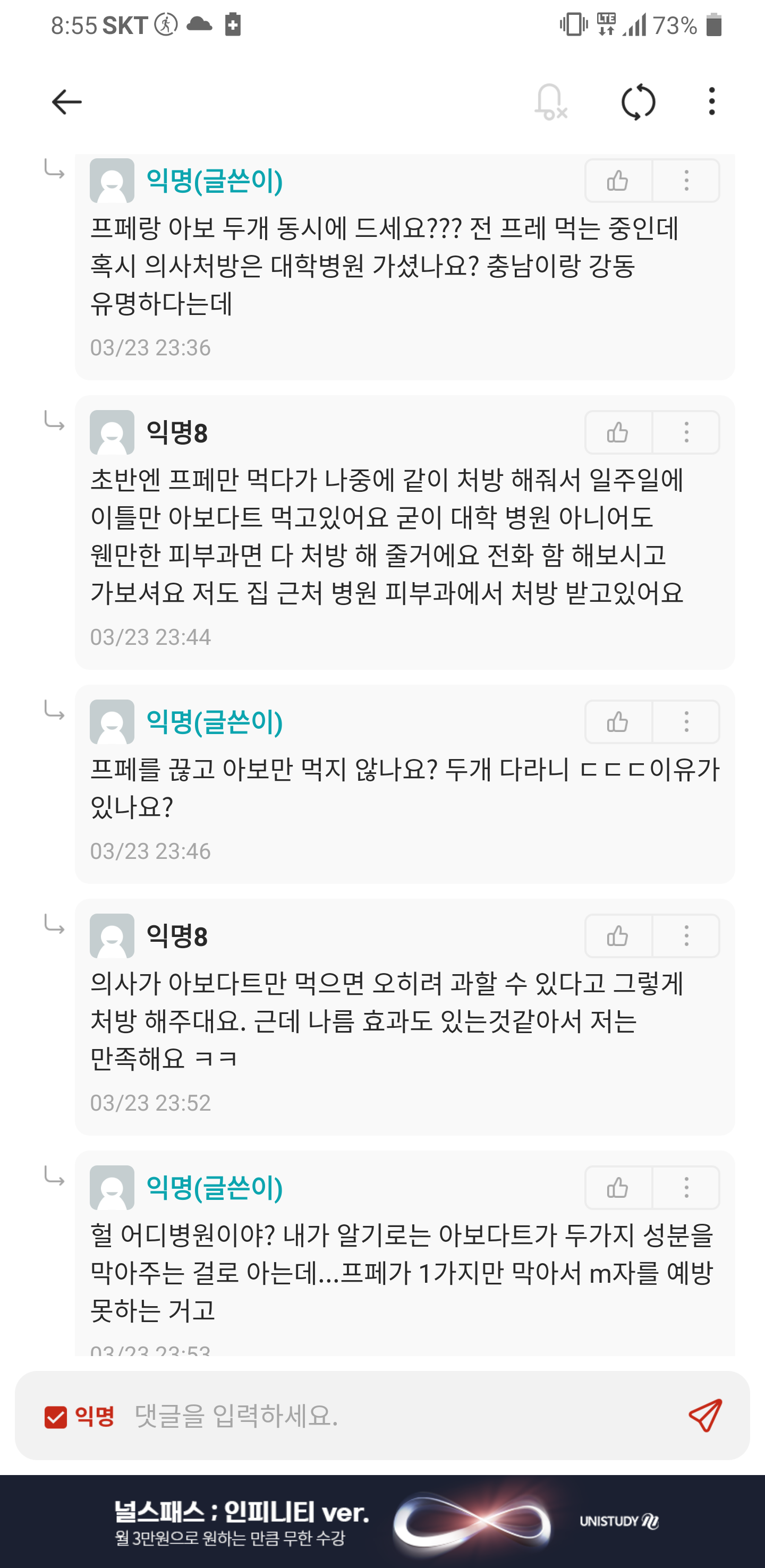Open options for the 23:52 comment

pyautogui.click(x=686, y=935)
